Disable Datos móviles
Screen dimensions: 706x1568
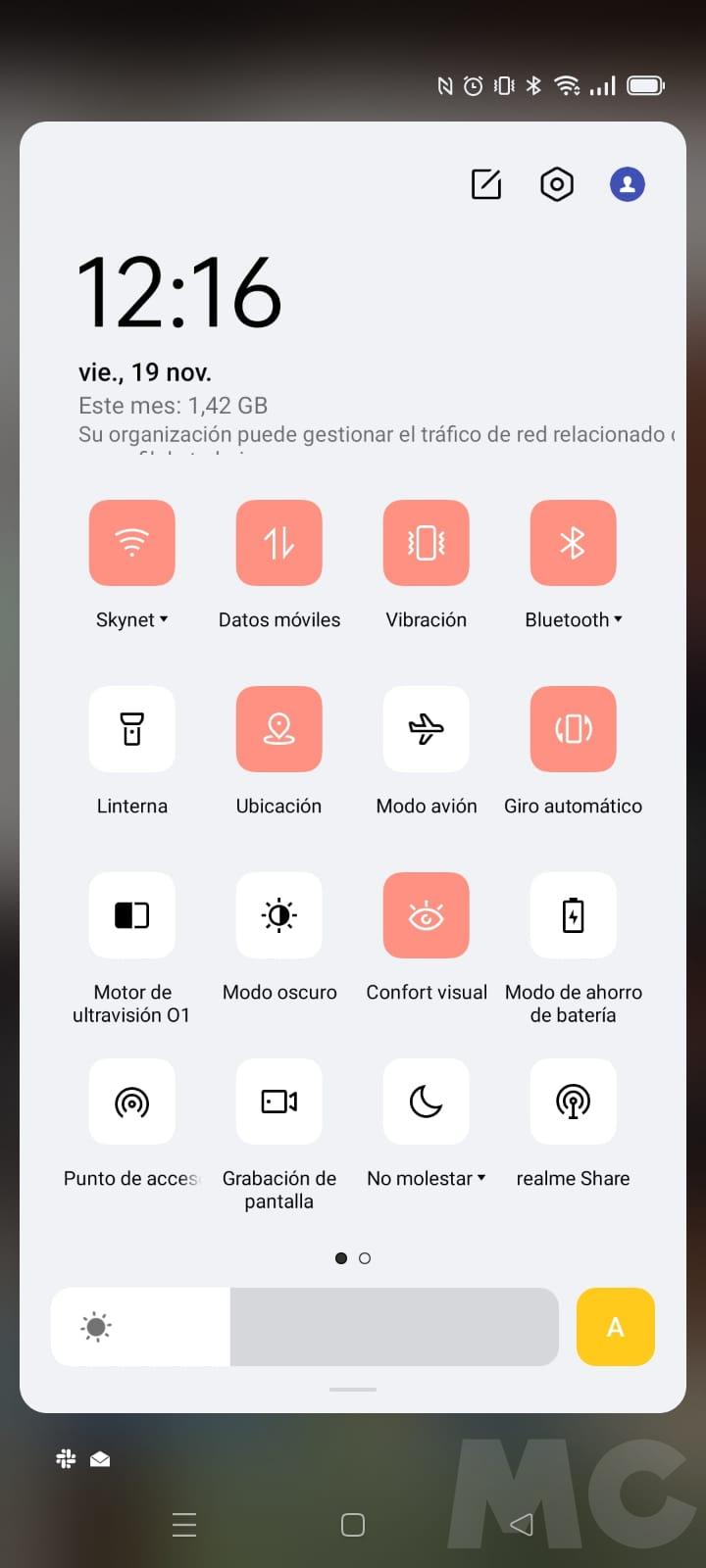pyautogui.click(x=279, y=543)
